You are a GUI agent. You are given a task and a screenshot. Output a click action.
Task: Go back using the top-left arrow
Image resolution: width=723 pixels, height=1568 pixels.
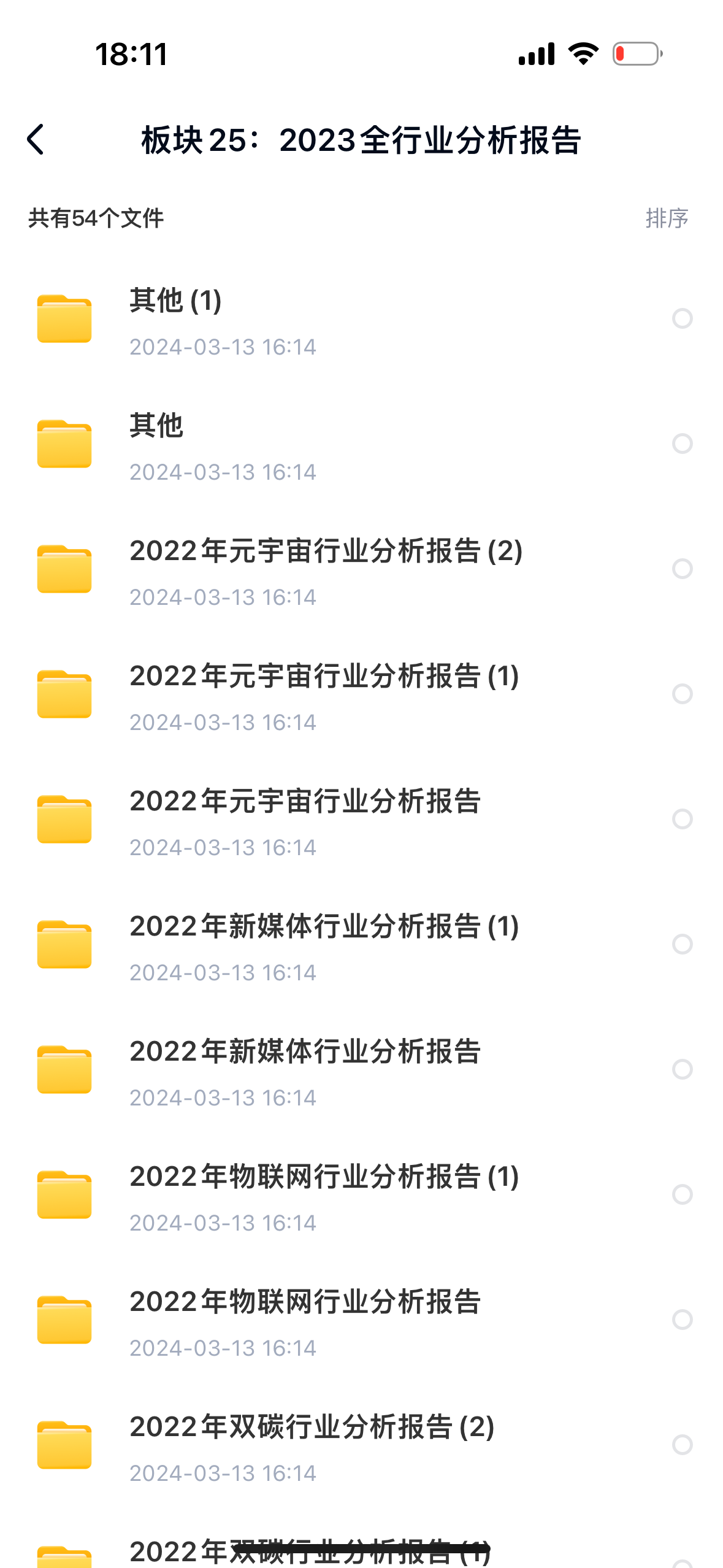tap(37, 140)
